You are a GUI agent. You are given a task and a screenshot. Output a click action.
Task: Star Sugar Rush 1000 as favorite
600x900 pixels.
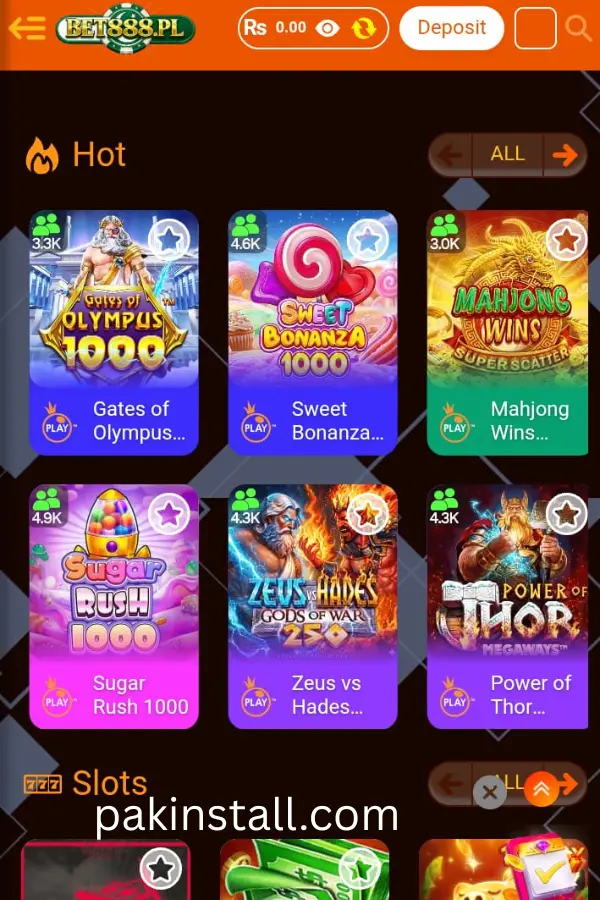coord(169,514)
